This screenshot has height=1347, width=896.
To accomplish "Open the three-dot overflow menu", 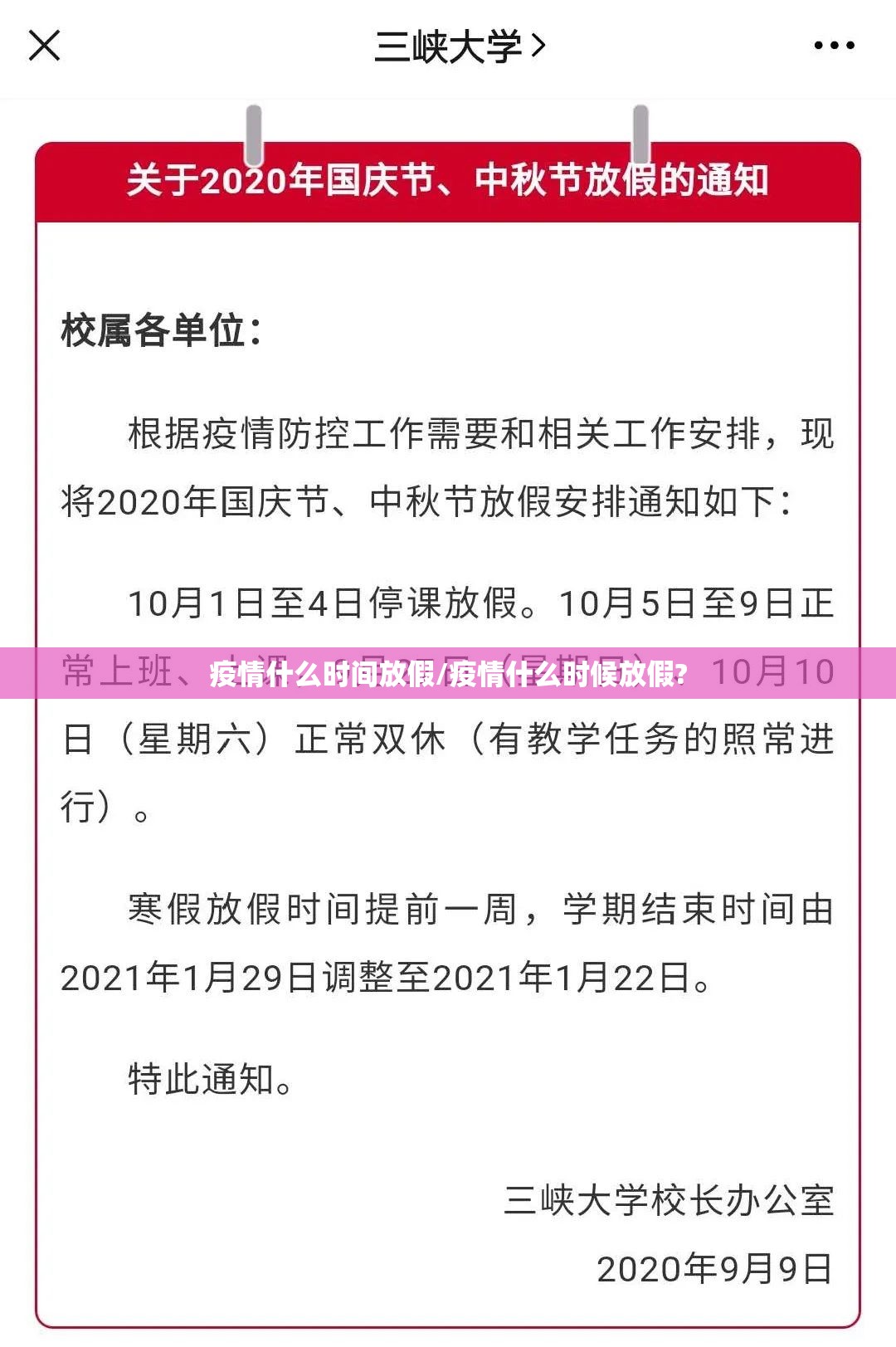I will (x=833, y=46).
